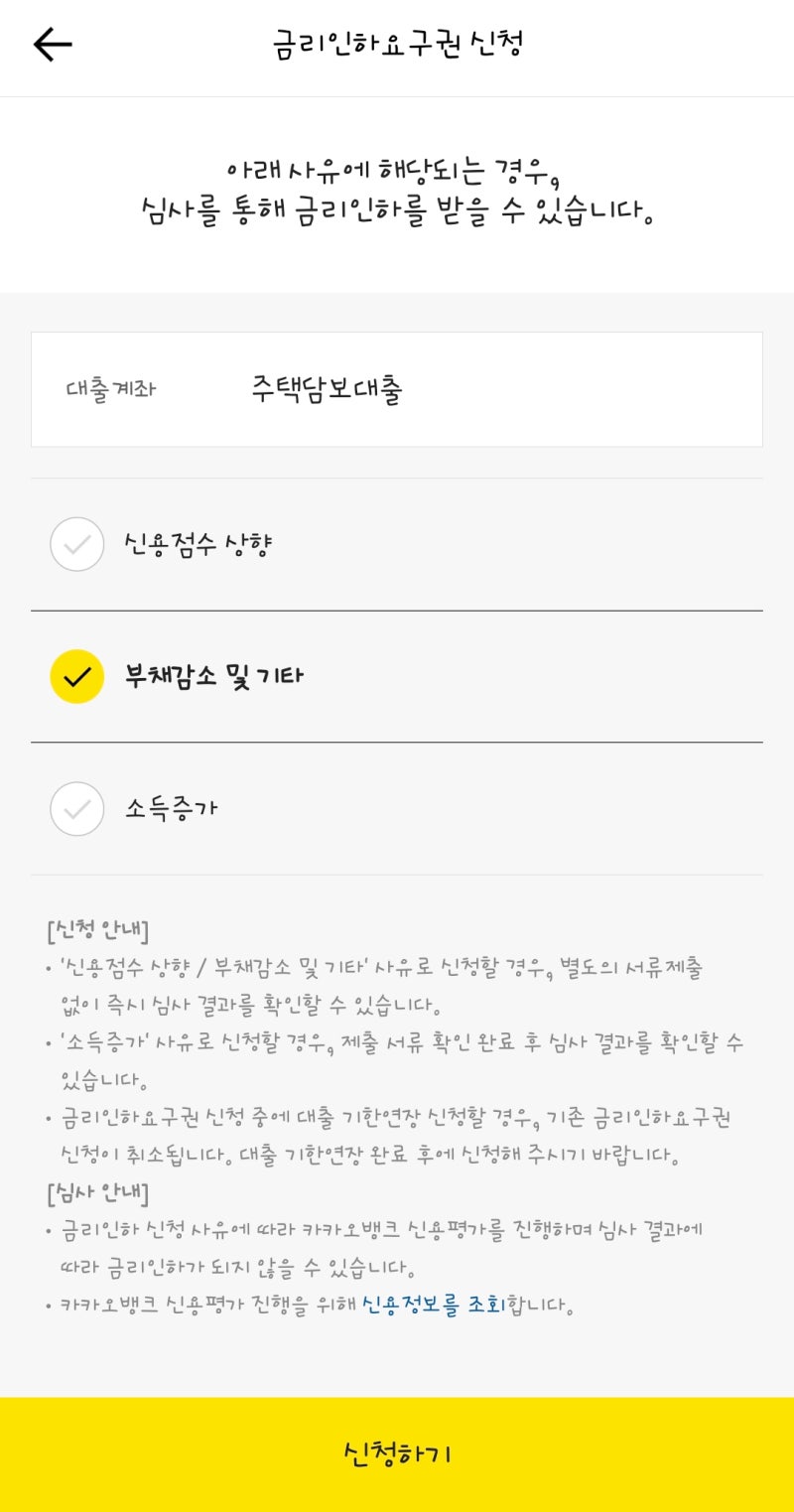The height and width of the screenshot is (1512, 794).
Task: Click the yellow checkmark beside 부채감소 및 기타
Action: 76,675
